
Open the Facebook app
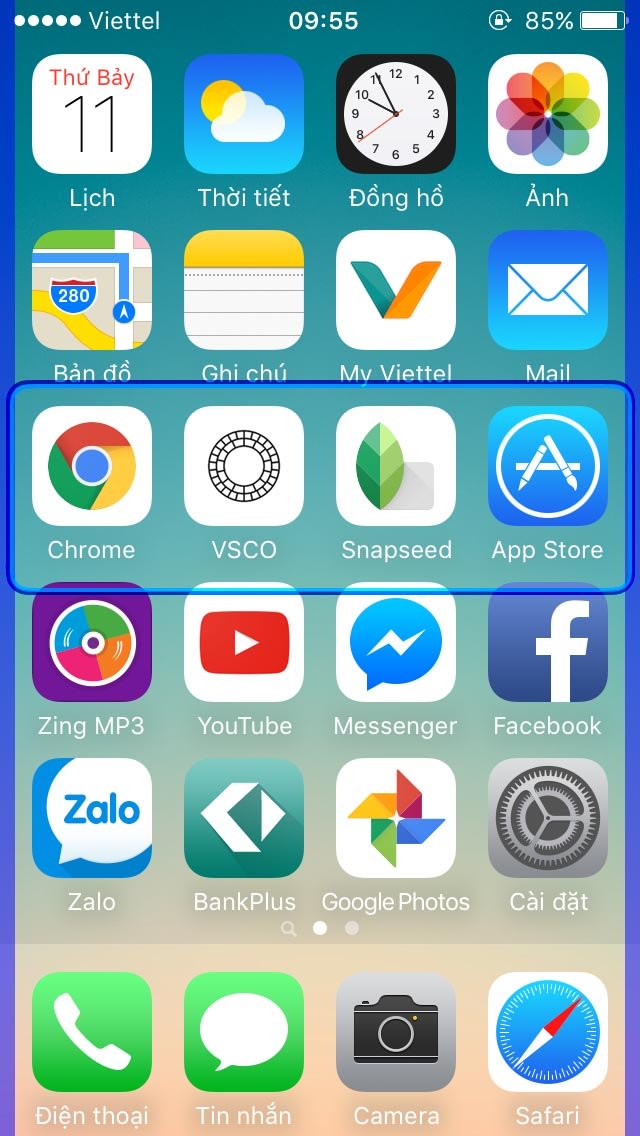[548, 642]
